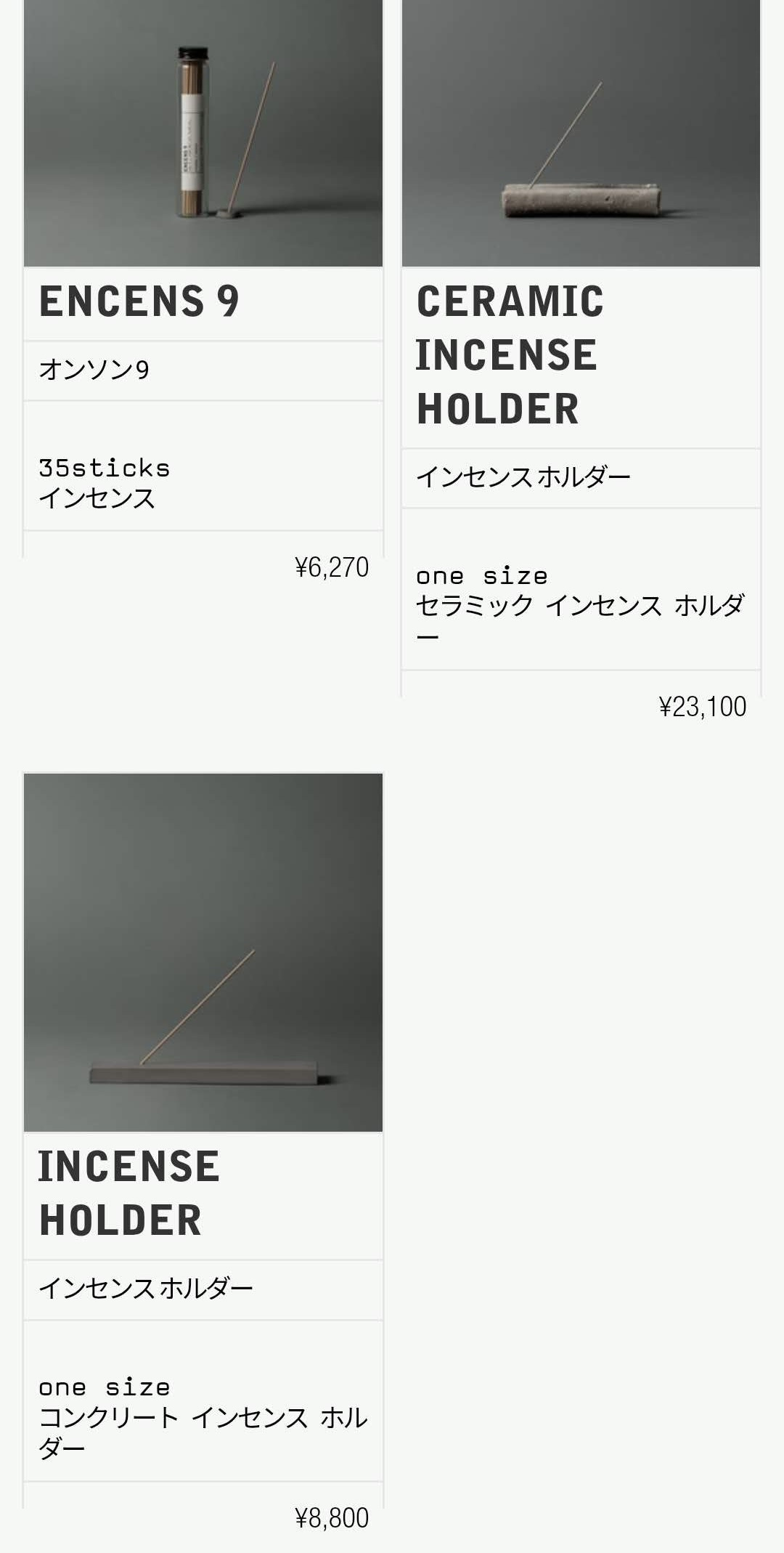View the Ceramic Incense Holder product

[x=581, y=360]
